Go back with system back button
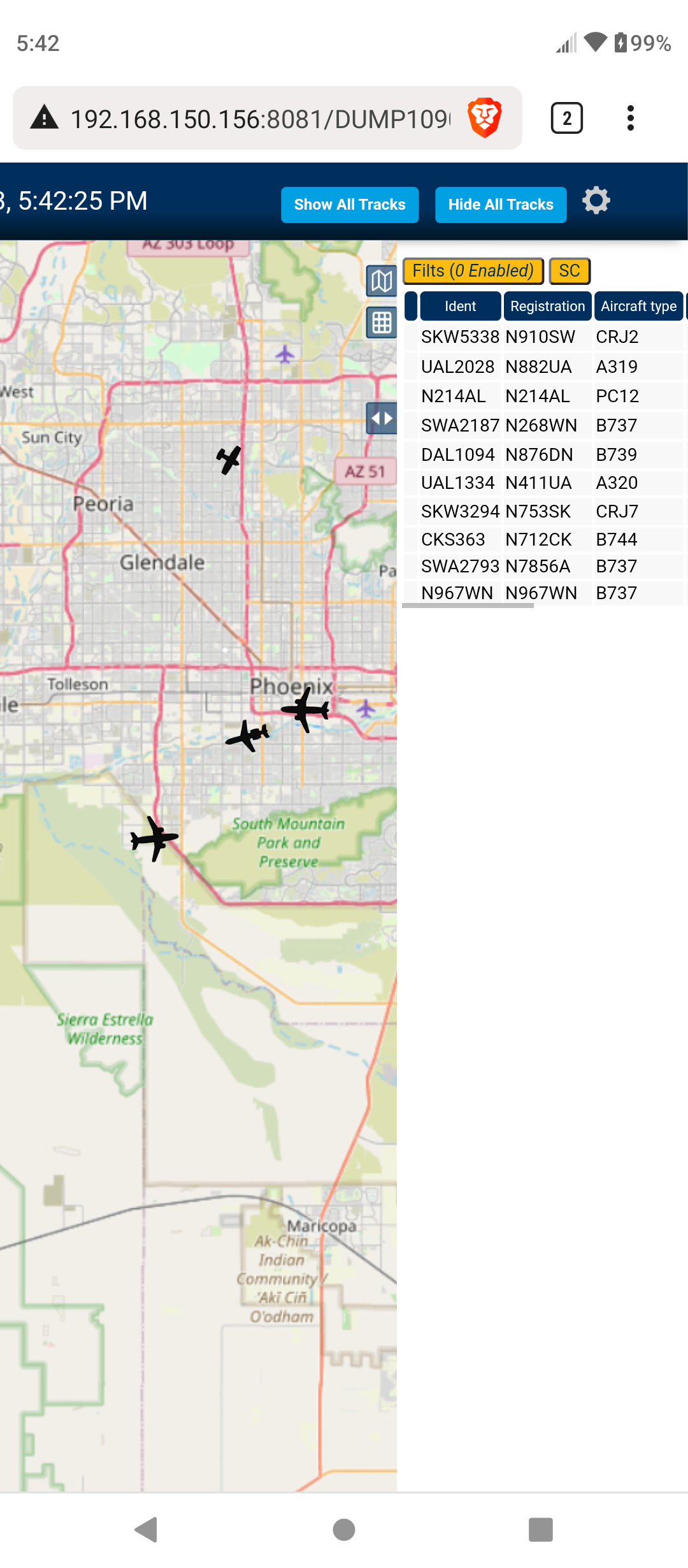Viewport: 688px width, 1568px height. (x=147, y=1529)
